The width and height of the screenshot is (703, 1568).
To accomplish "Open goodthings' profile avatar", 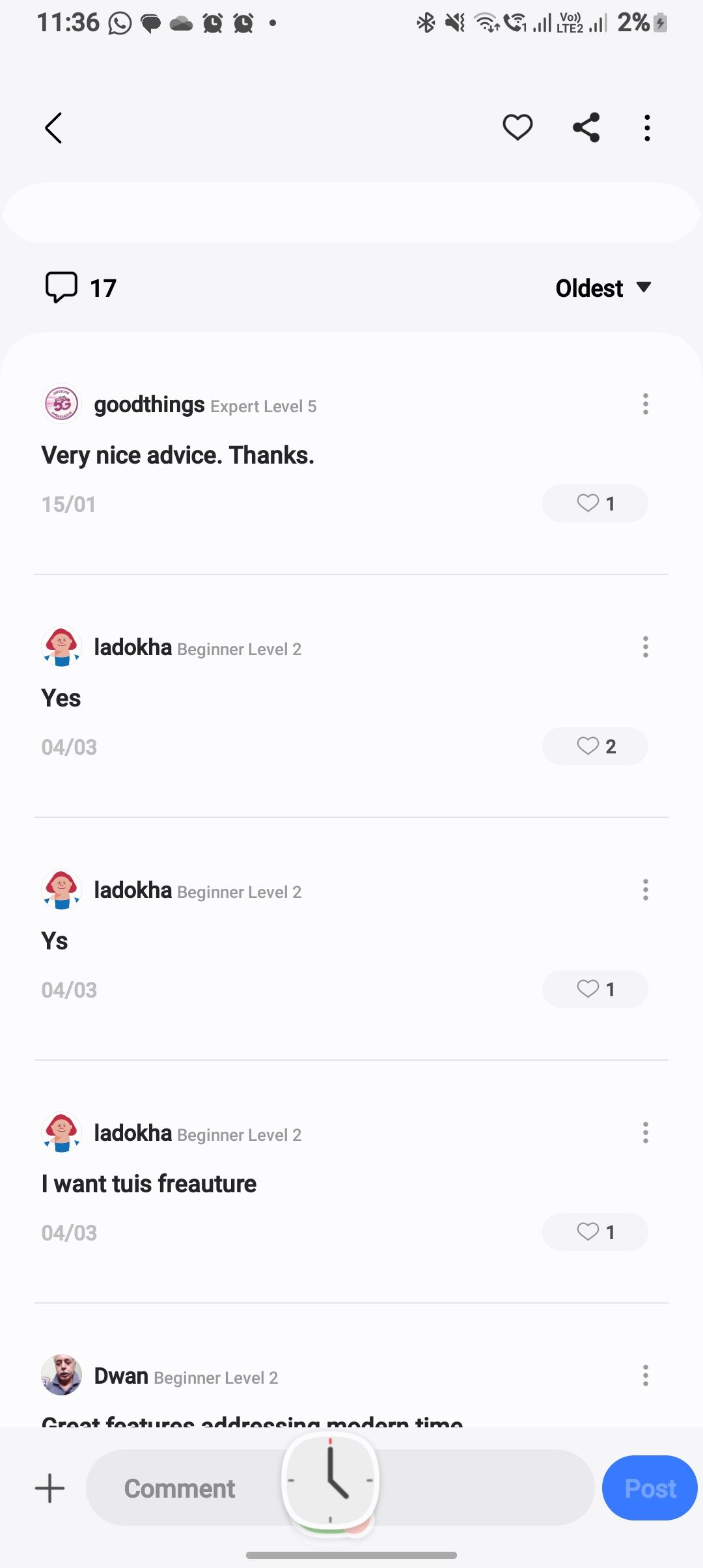I will click(x=61, y=404).
